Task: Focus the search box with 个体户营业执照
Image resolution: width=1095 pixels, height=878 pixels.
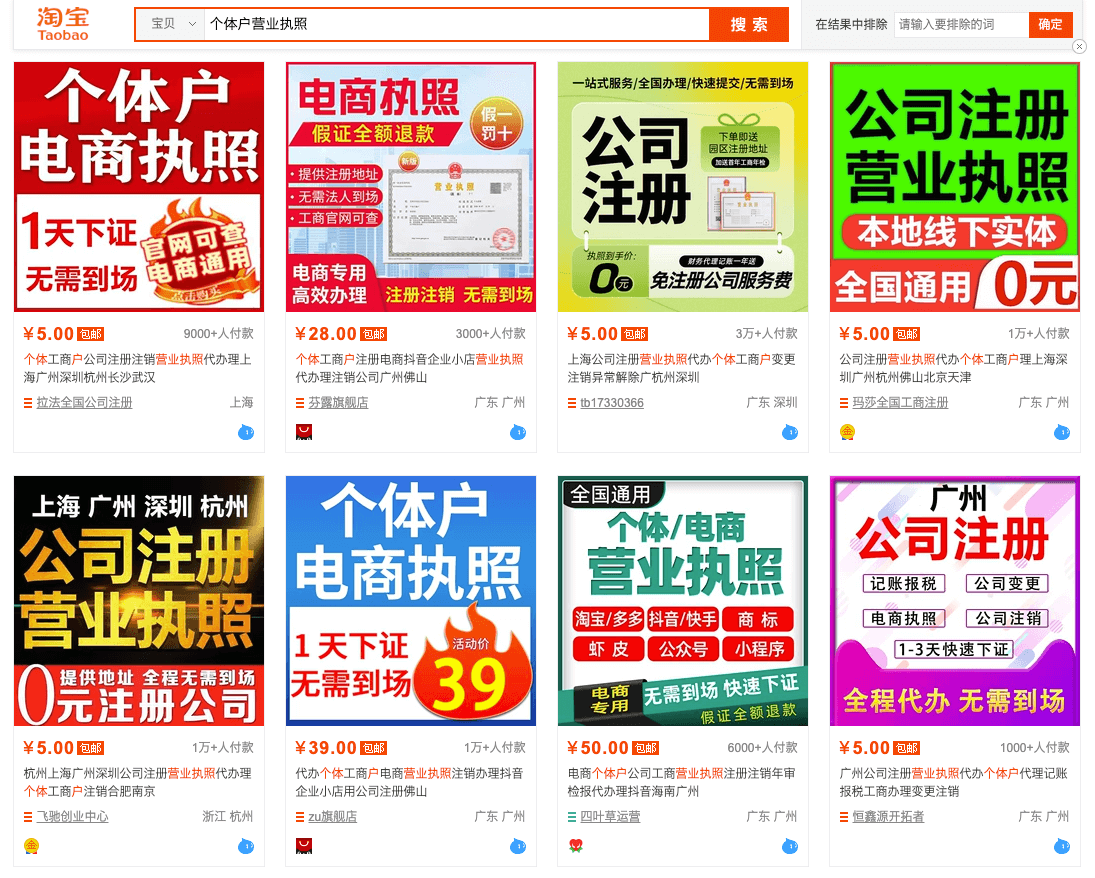Action: 455,24
